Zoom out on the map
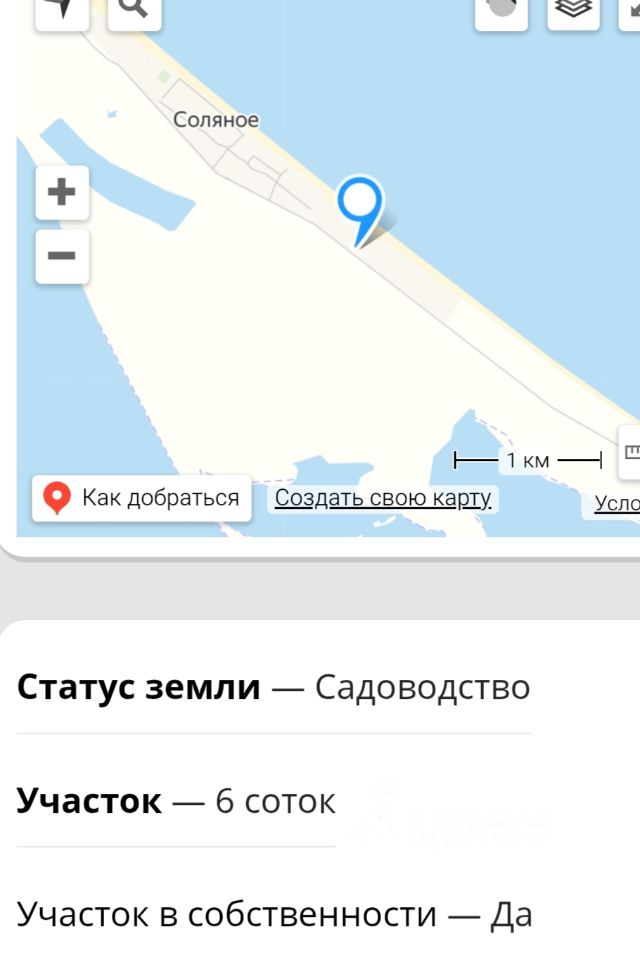 [x=62, y=256]
